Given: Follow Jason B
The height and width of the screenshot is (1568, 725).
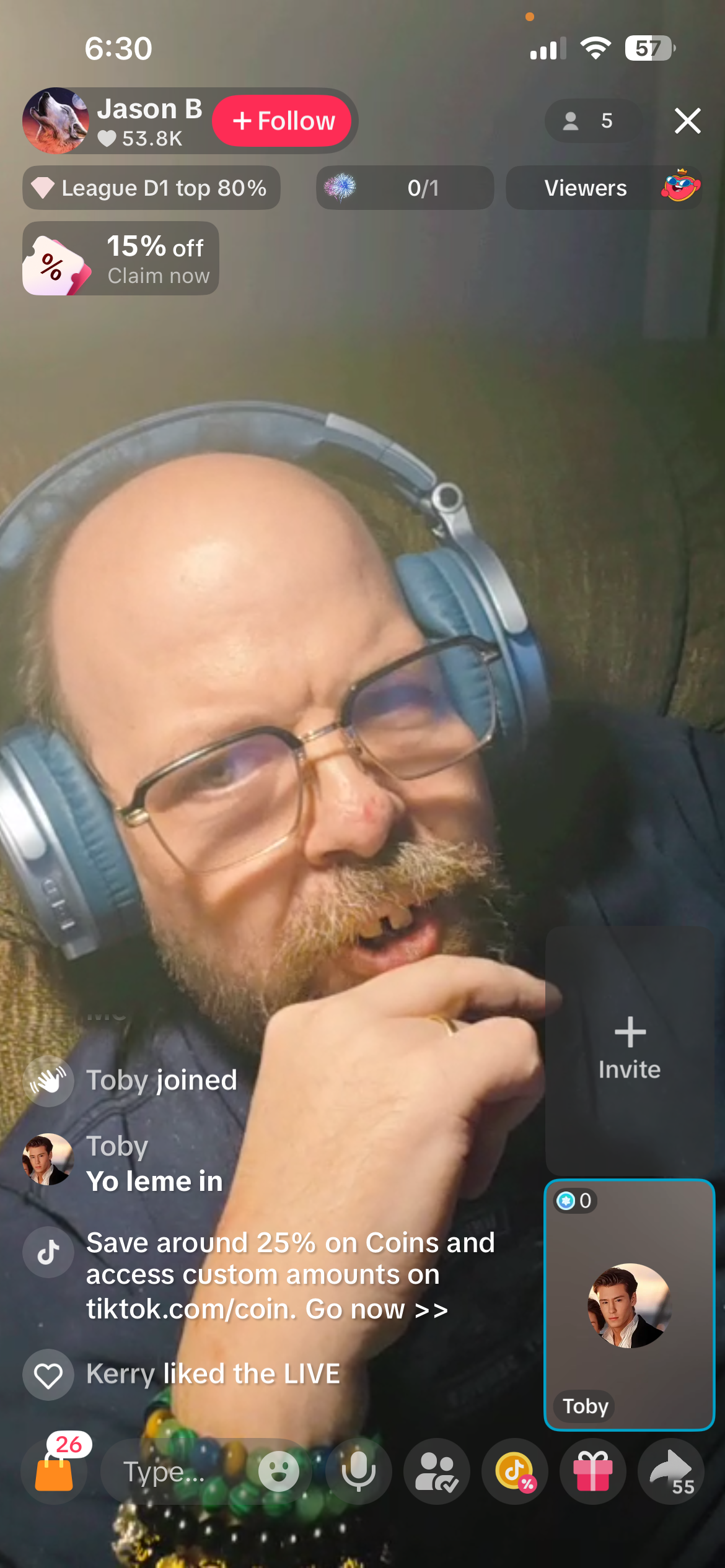Looking at the screenshot, I should click(282, 121).
